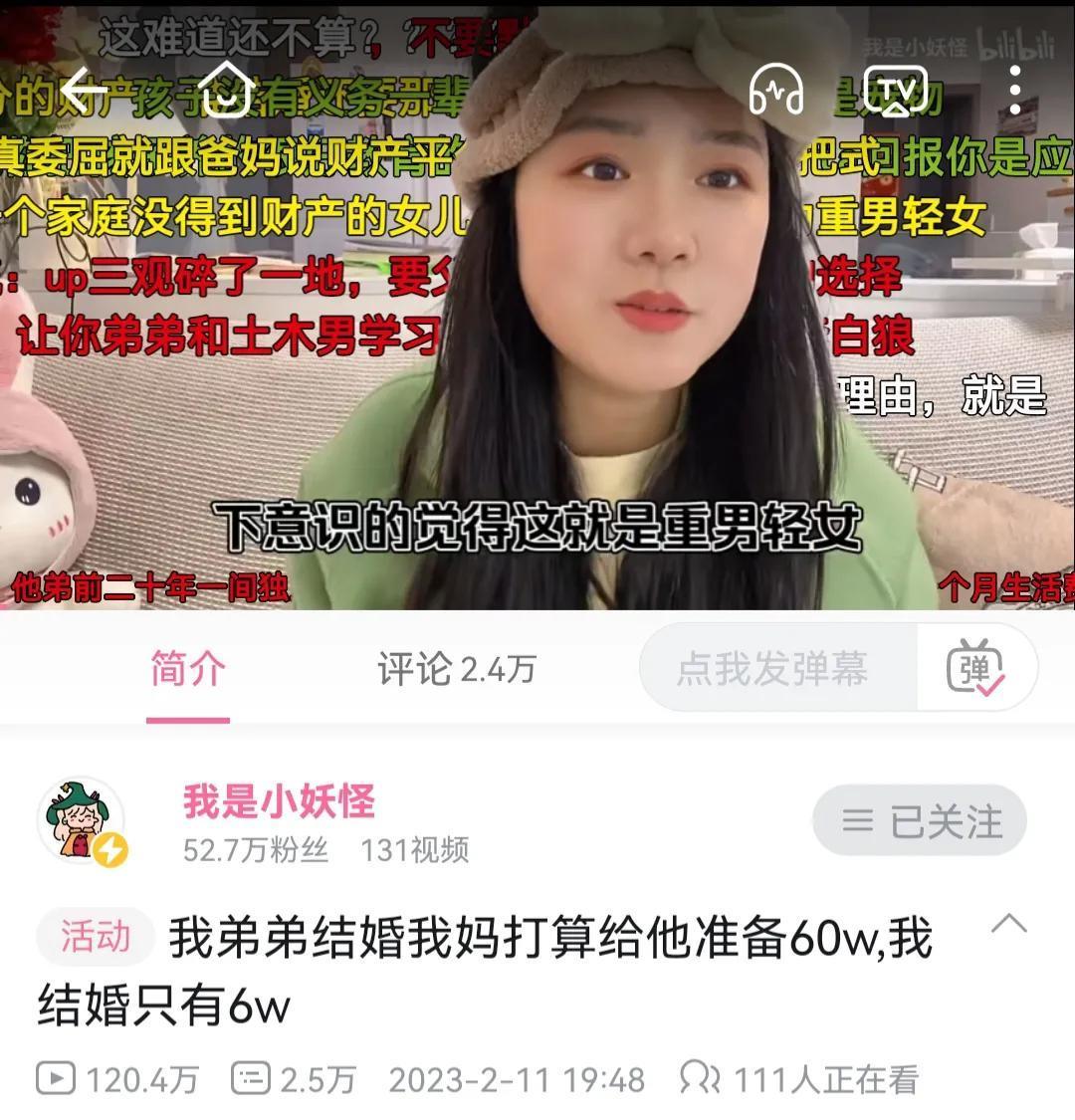The width and height of the screenshot is (1075, 1120).
Task: Tap the home icon on the video
Action: point(228,91)
